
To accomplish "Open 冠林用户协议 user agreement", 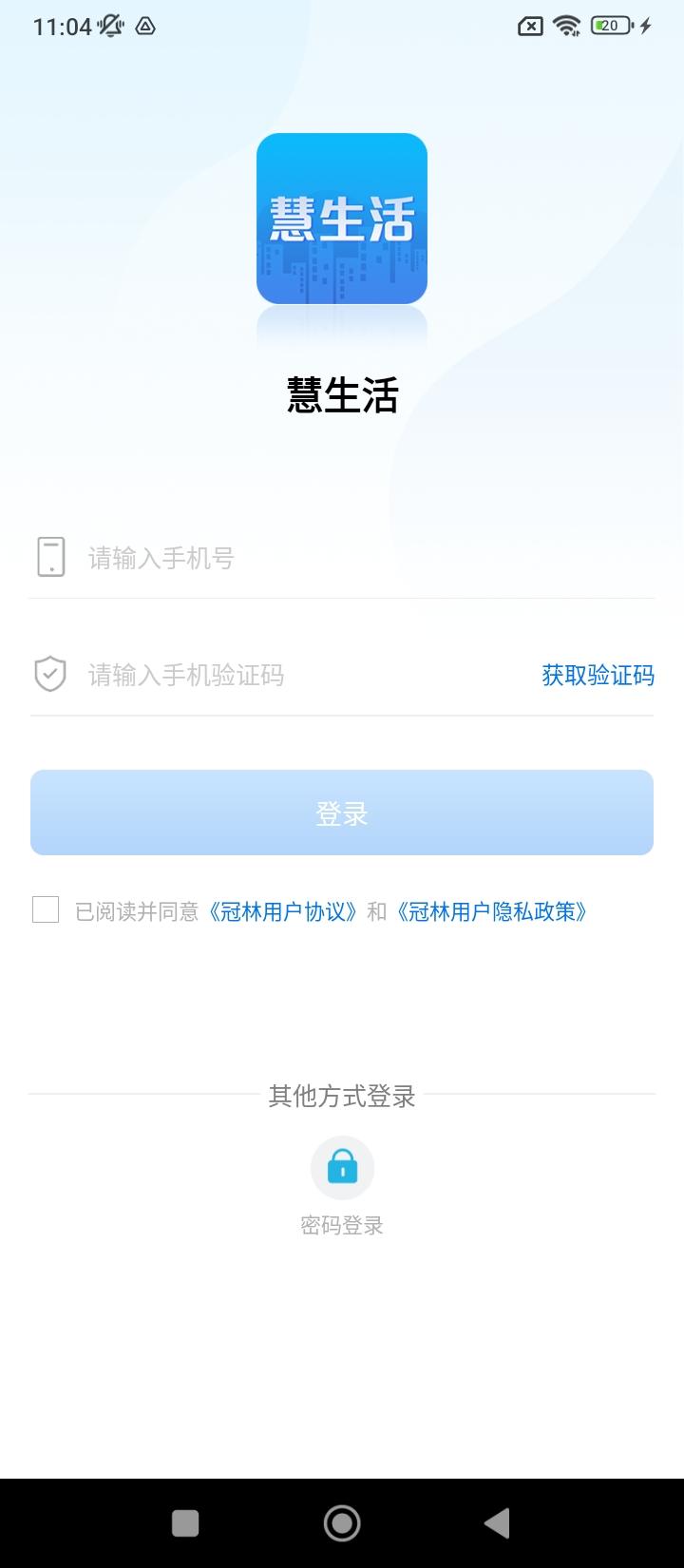I will [x=286, y=910].
